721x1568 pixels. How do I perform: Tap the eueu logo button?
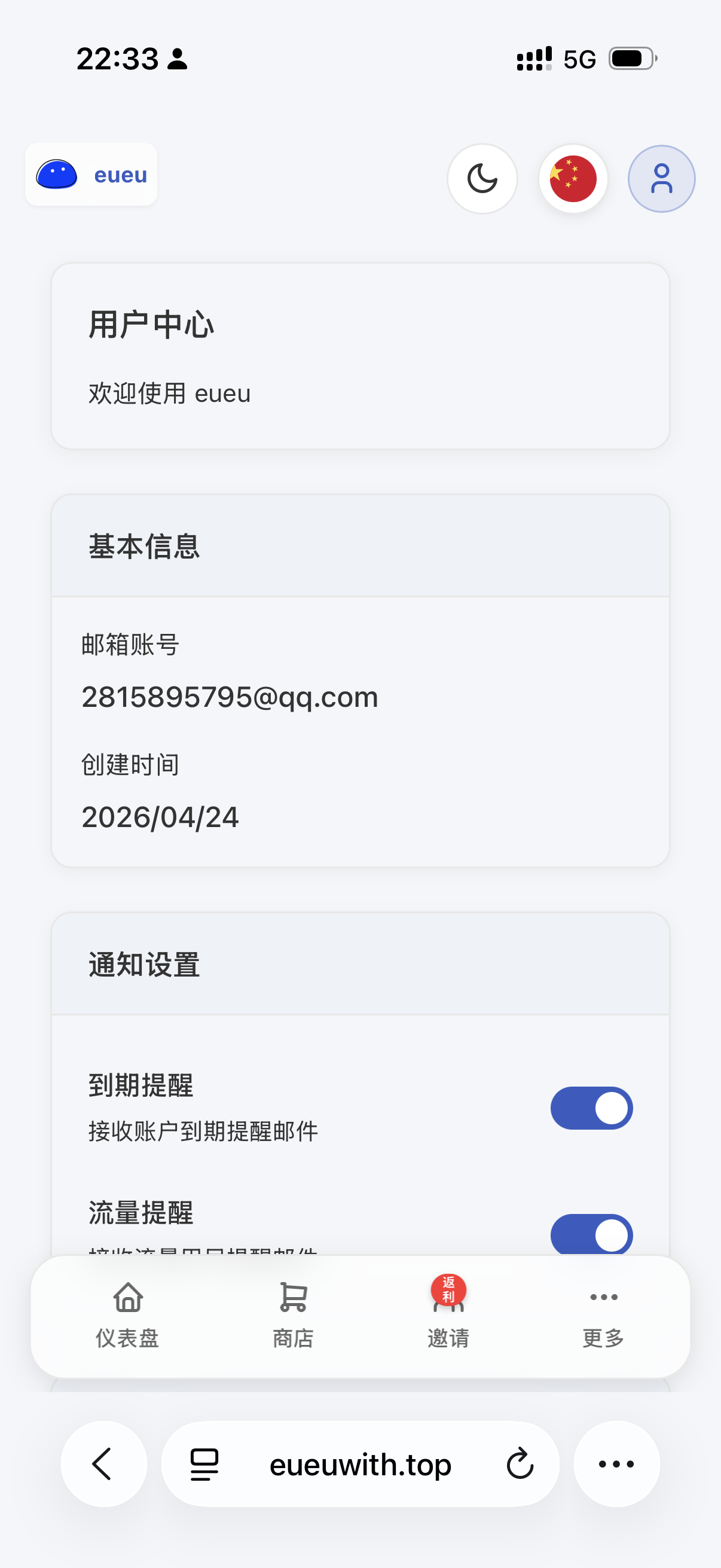[x=91, y=175]
